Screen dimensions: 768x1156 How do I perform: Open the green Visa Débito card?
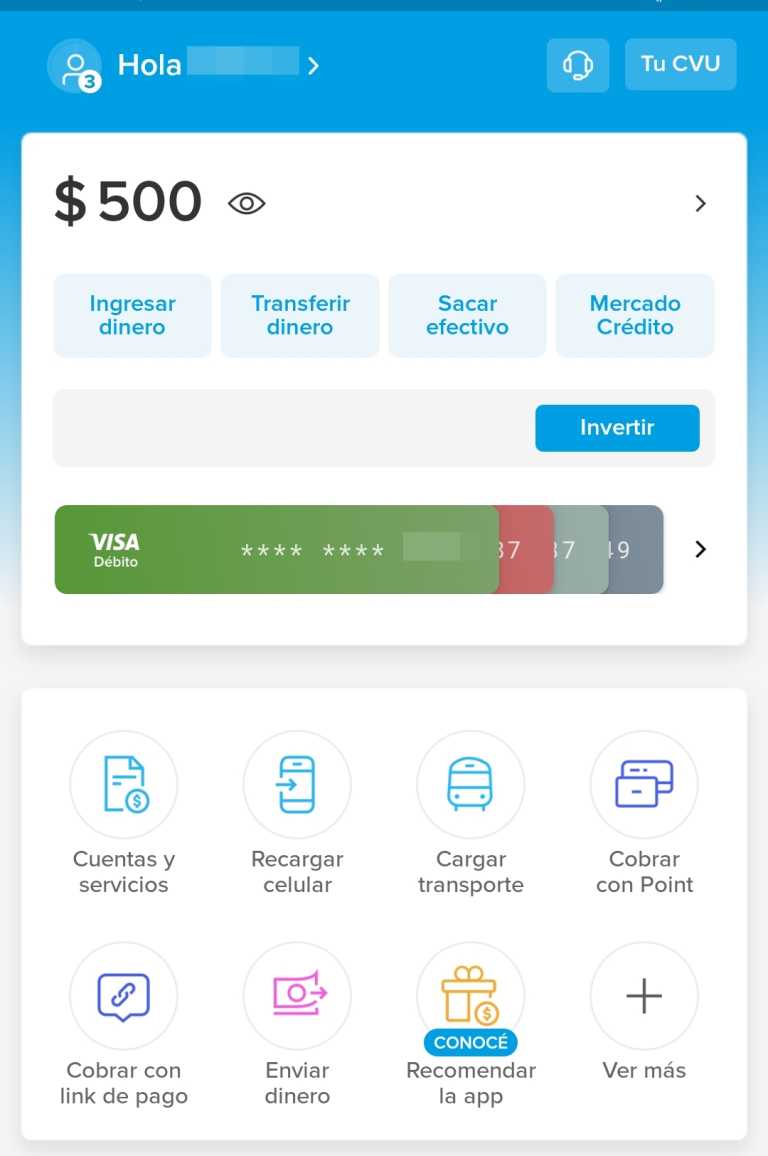[x=275, y=549]
